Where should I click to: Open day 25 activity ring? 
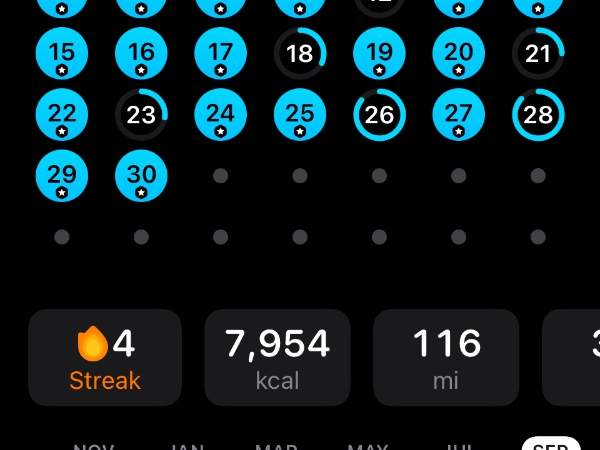point(300,115)
